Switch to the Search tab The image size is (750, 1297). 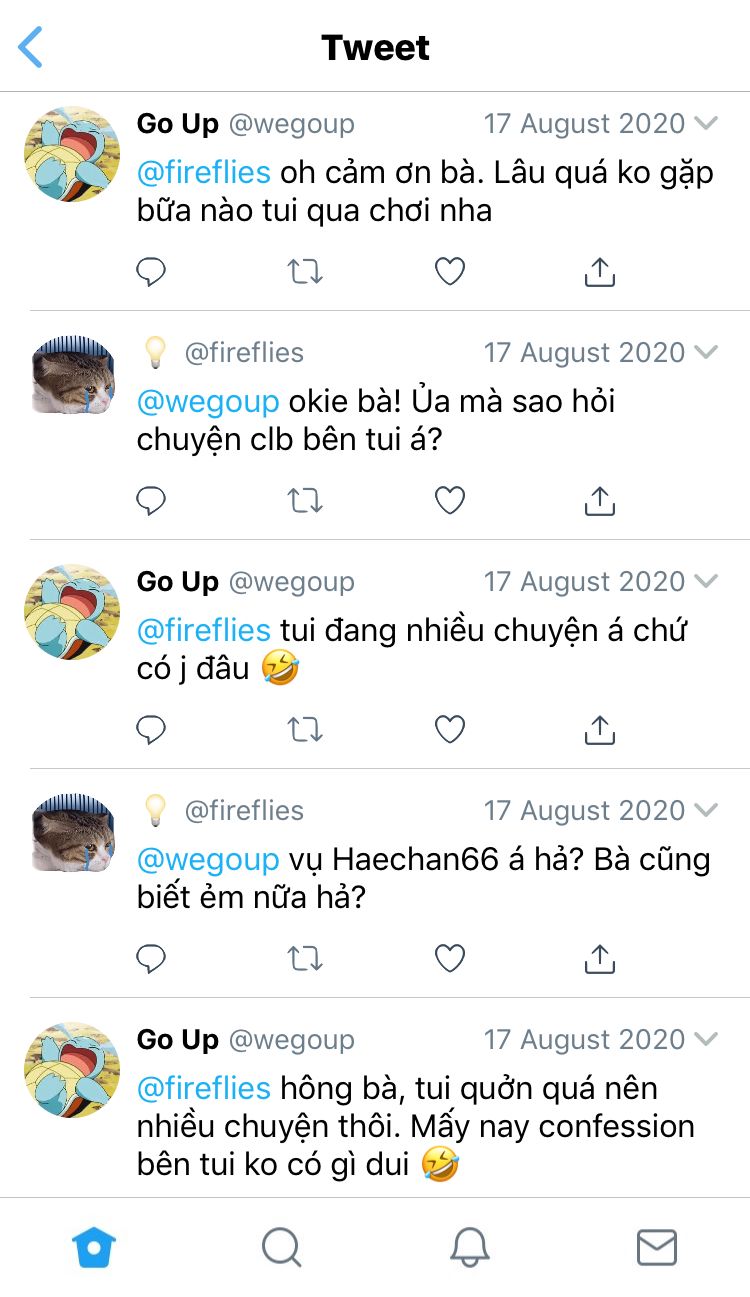click(281, 1247)
